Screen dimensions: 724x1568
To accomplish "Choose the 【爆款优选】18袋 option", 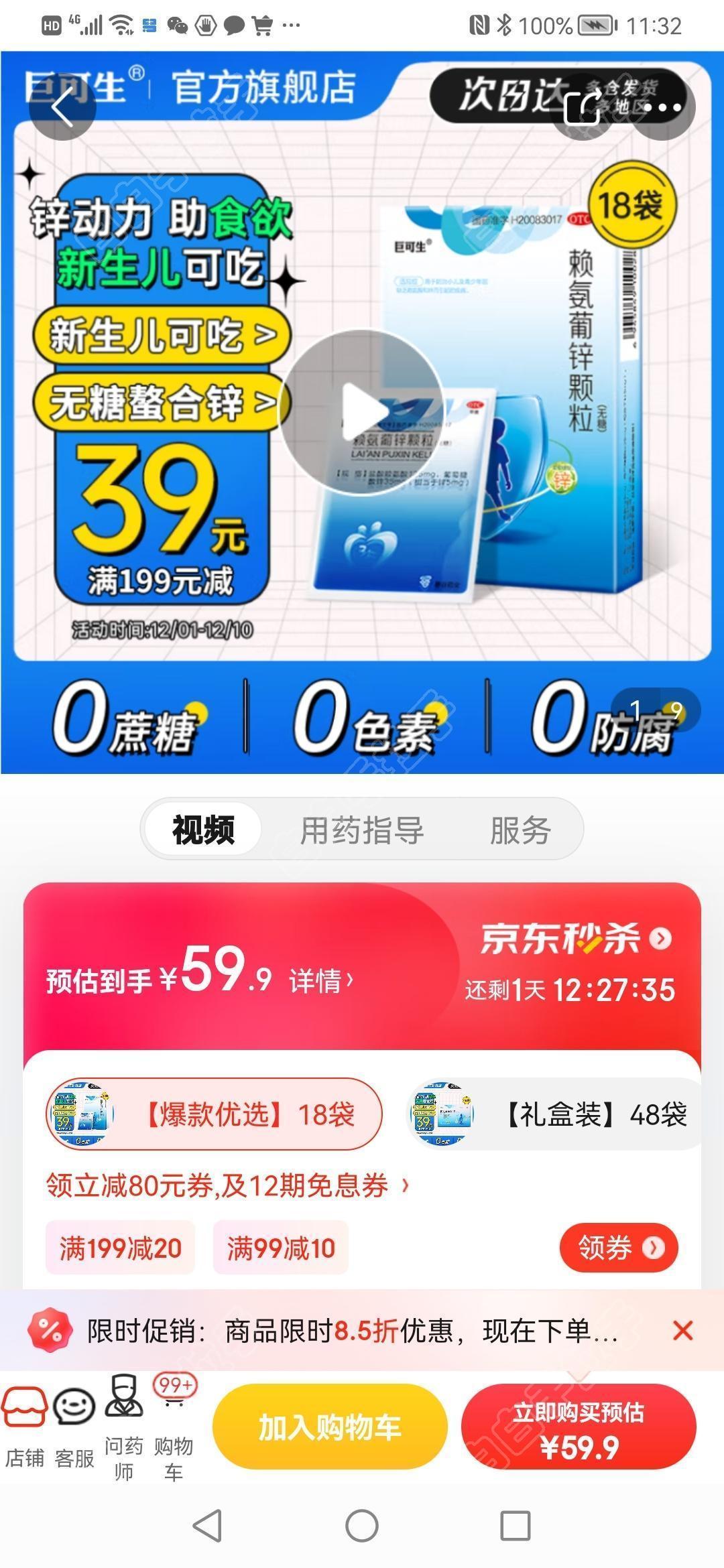I will click(x=214, y=1114).
